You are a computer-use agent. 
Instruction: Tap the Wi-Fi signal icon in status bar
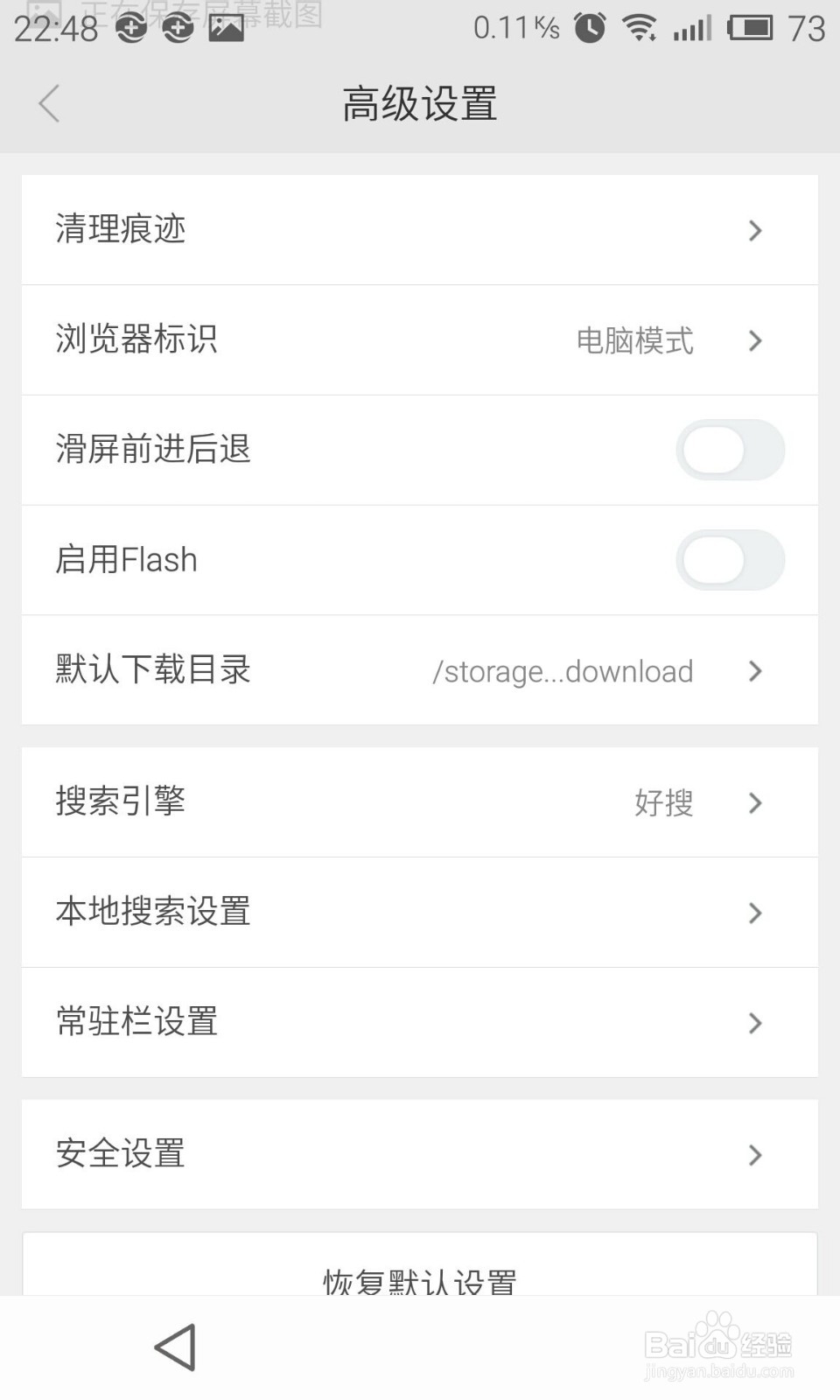(638, 28)
